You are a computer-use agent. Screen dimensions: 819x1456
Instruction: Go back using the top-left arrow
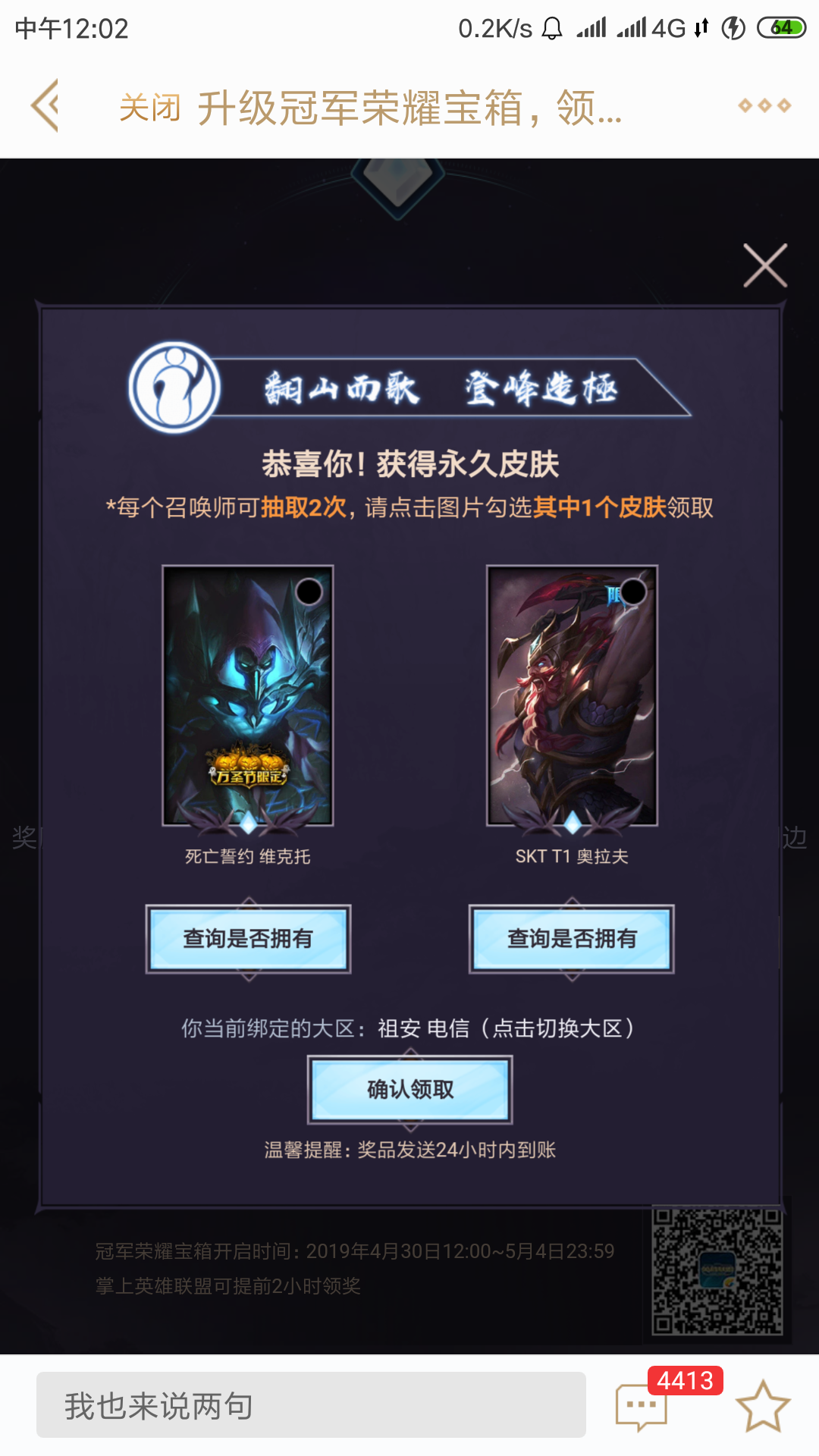45,106
